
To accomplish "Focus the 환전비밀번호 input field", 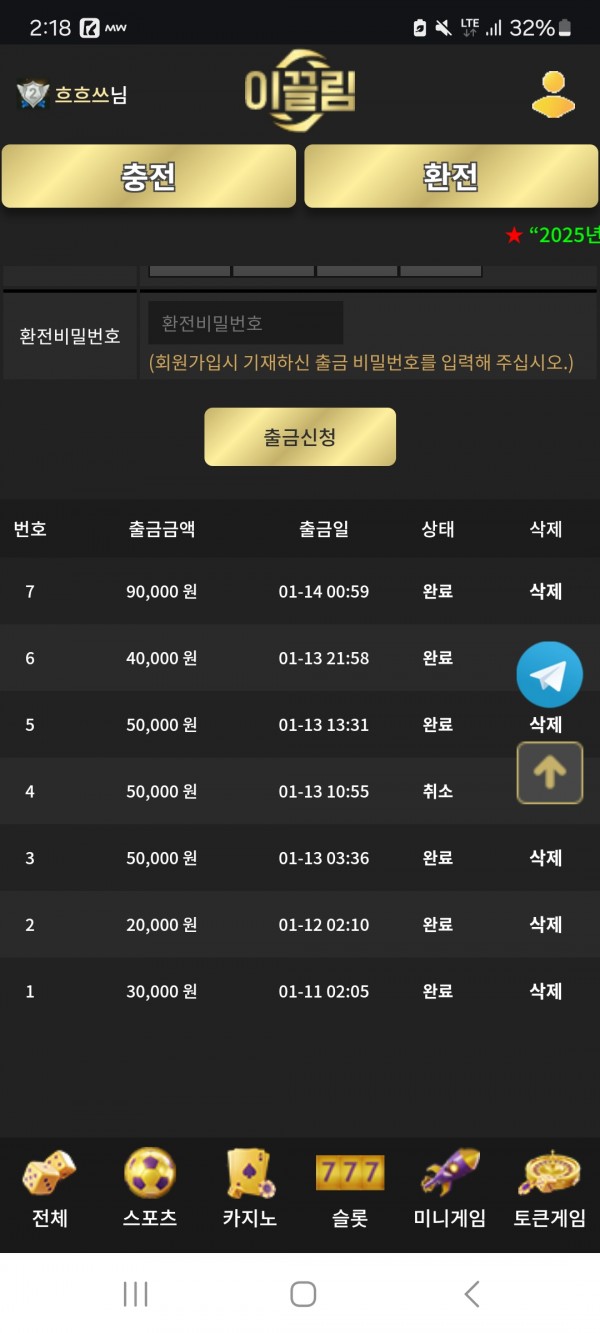I will tap(245, 323).
